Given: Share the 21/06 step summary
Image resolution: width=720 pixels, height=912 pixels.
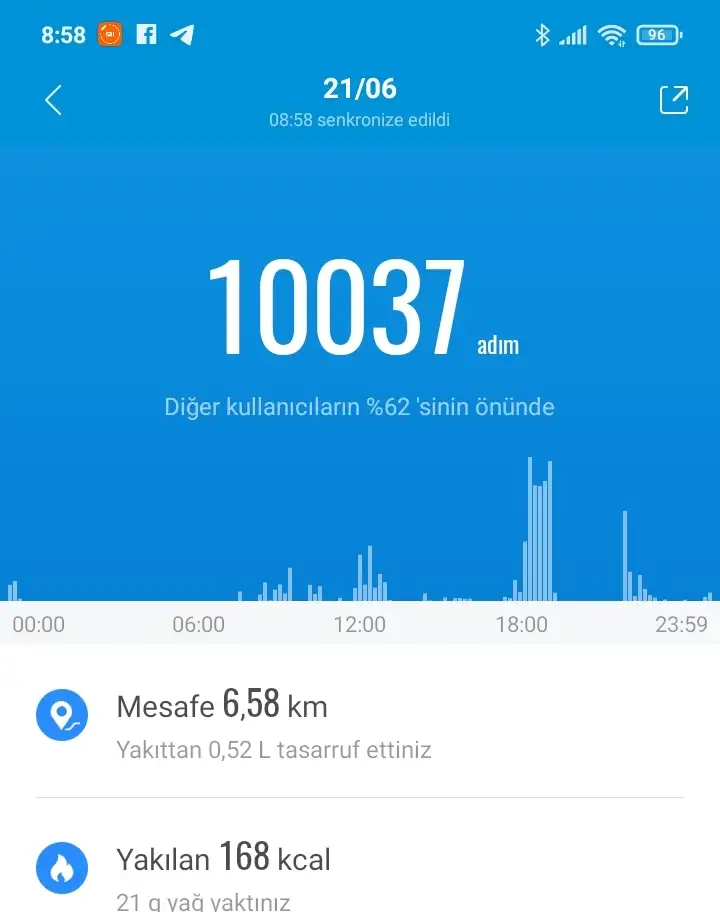Looking at the screenshot, I should (x=674, y=100).
